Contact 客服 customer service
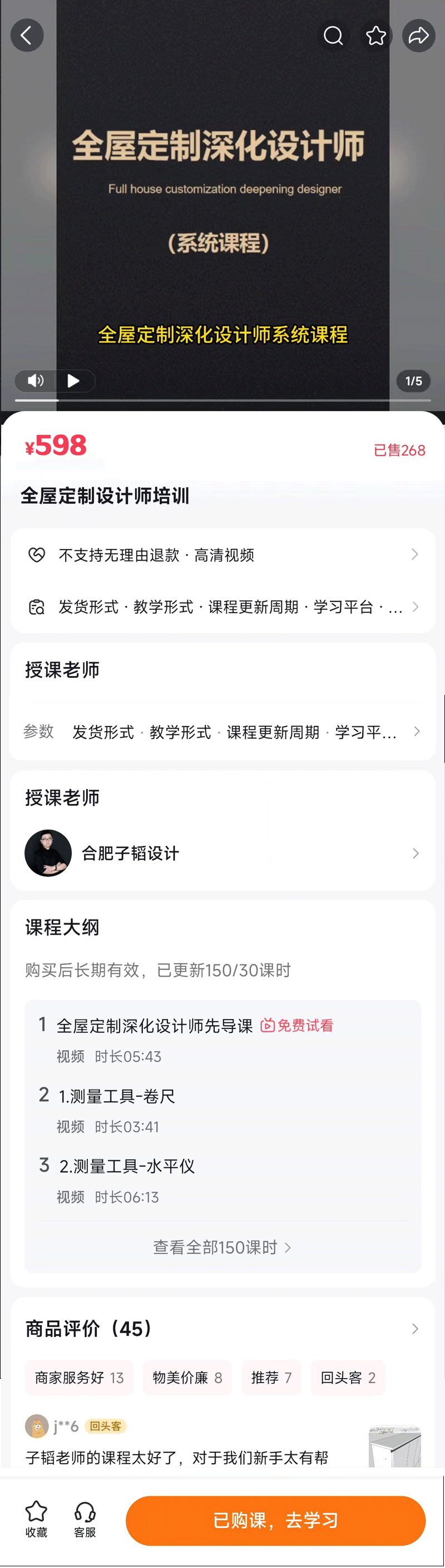Image resolution: width=445 pixels, height=1568 pixels. pos(85,1520)
